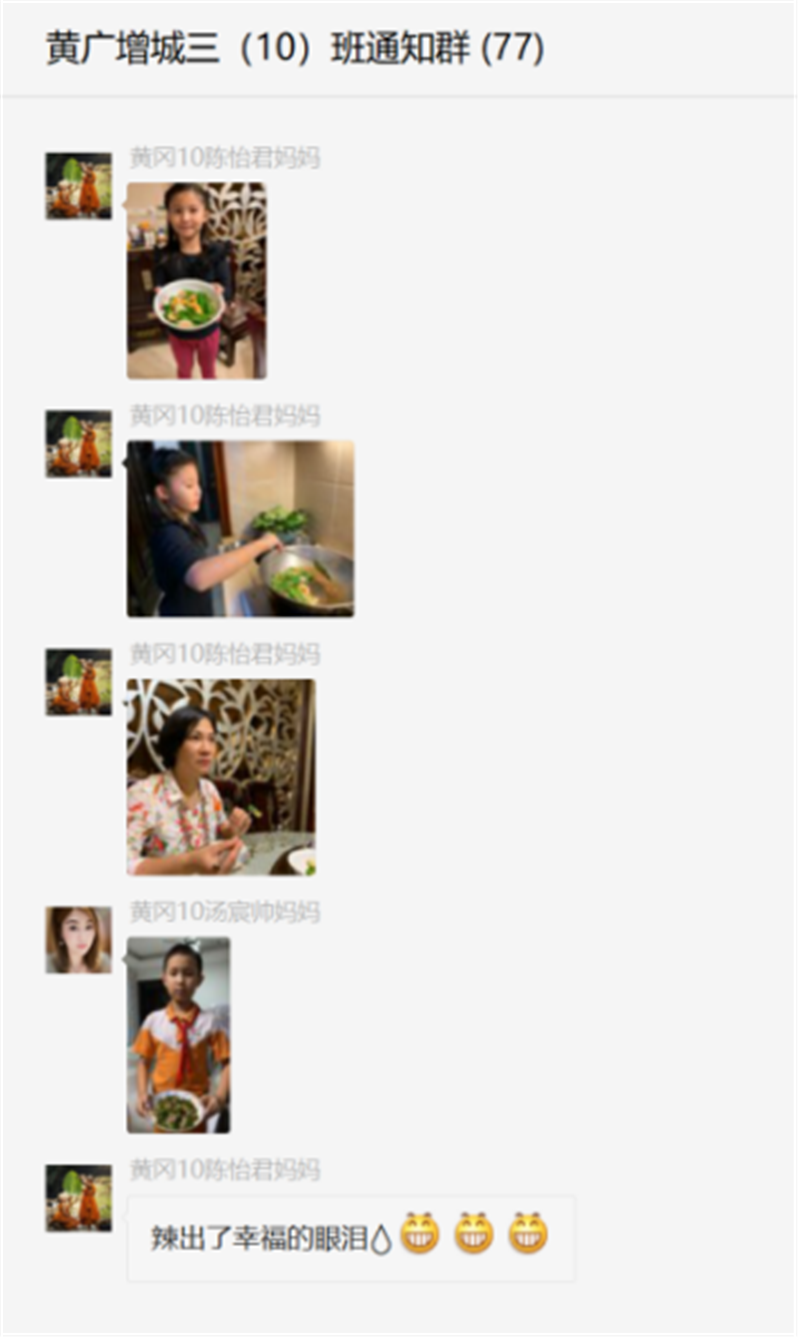View the photo of the girl cooking at a wok
The height and width of the screenshot is (1337, 800).
point(240,528)
